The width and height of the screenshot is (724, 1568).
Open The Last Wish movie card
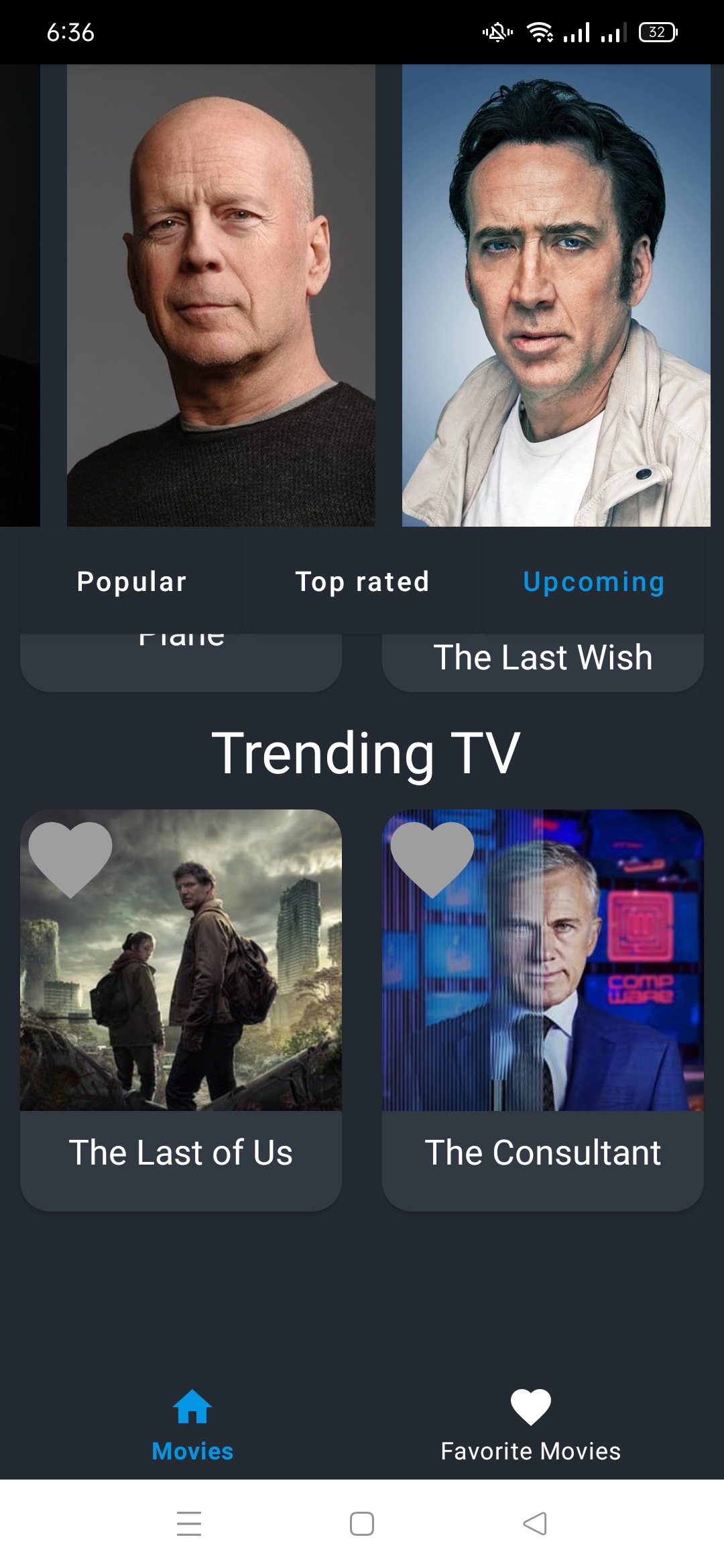(x=543, y=660)
